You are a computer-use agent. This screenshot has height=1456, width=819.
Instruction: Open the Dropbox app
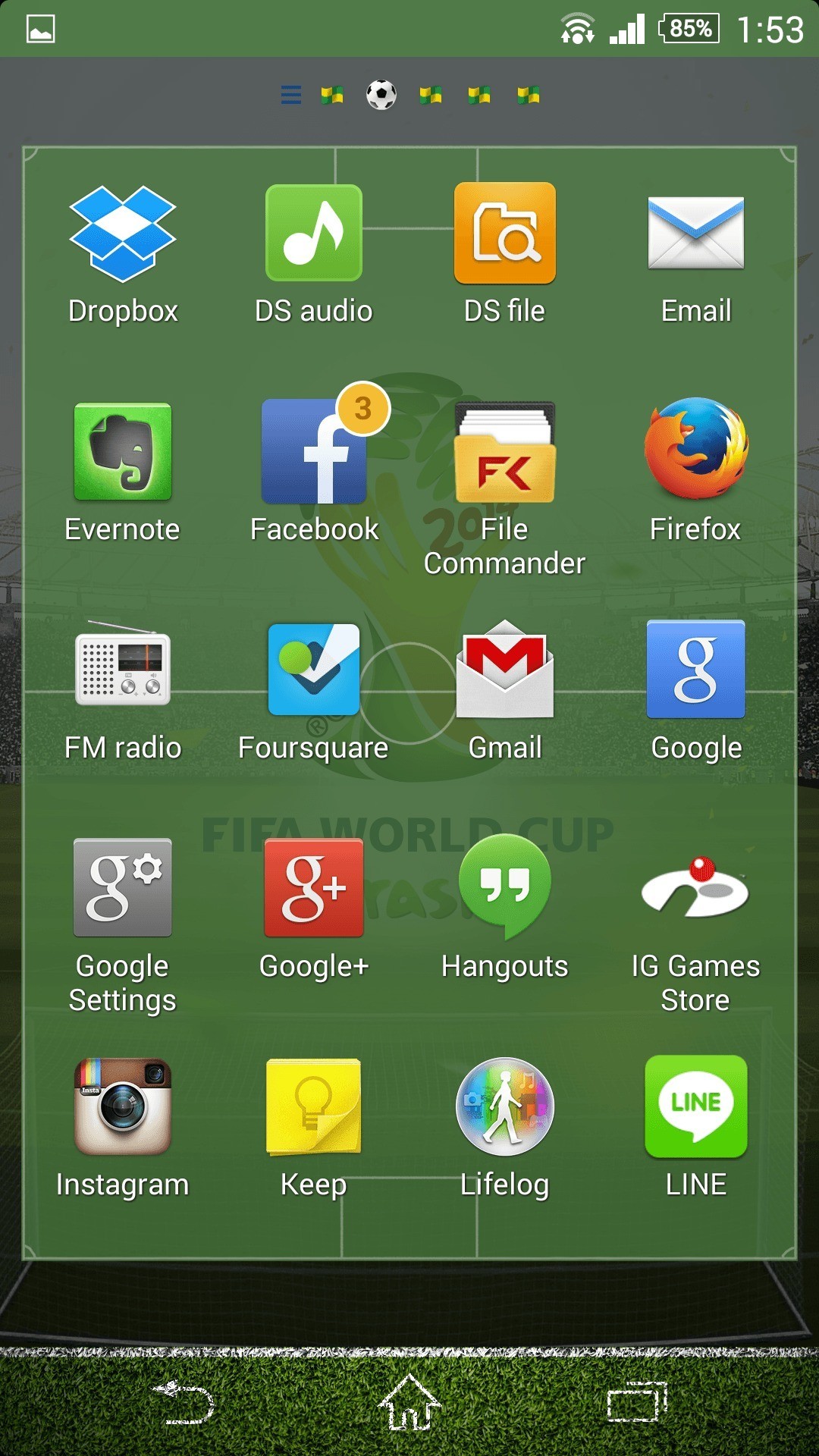tap(123, 235)
